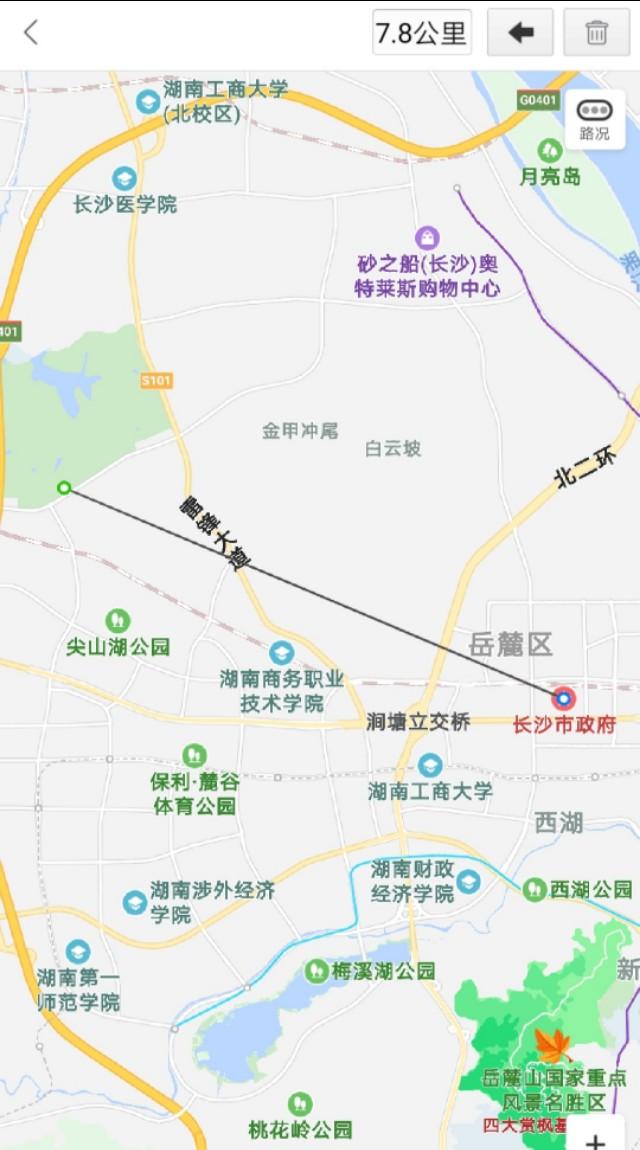This screenshot has width=640, height=1150.
Task: Open 砂之船(长沙)奥特莱斯购物中心 place marker
Action: [x=427, y=238]
